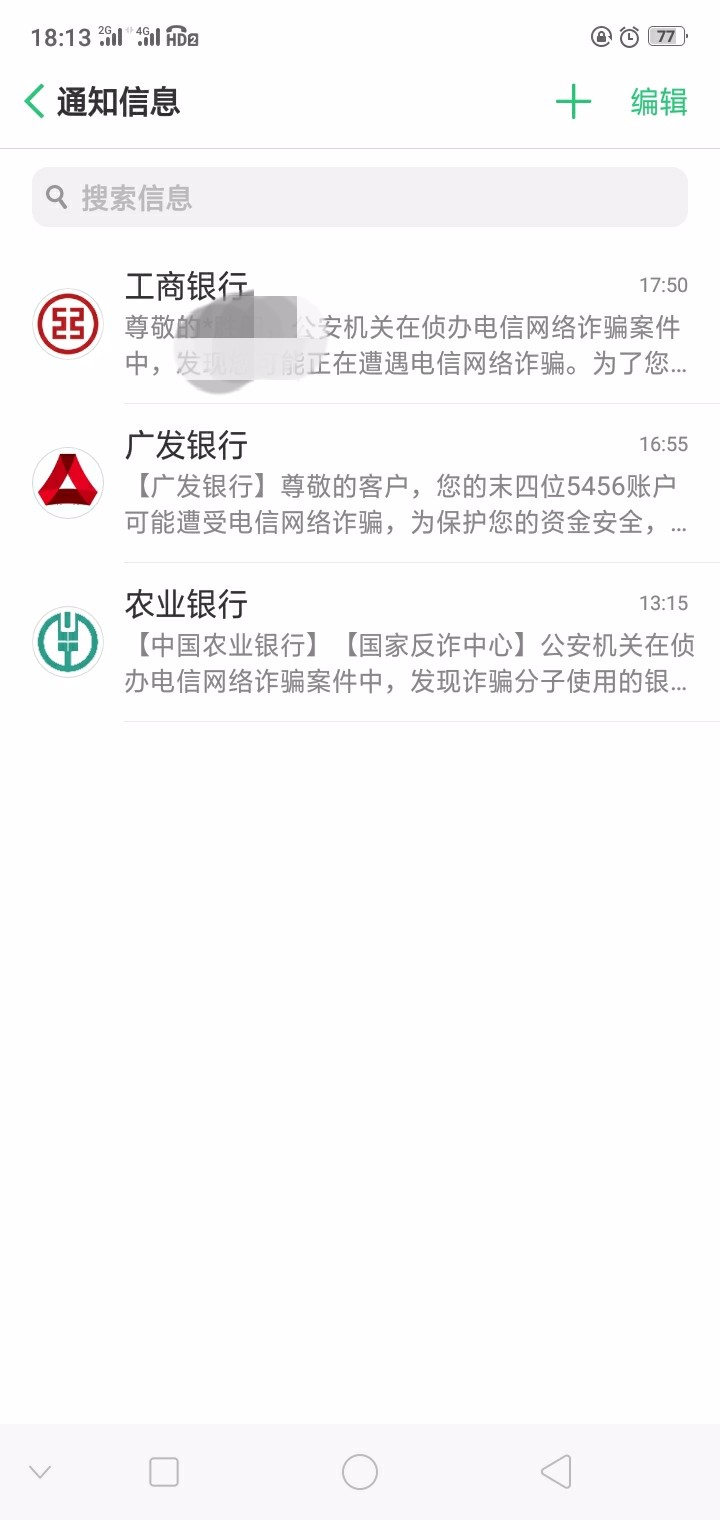Open recent apps from navigation bar
This screenshot has width=720, height=1520.
coord(164,1472)
